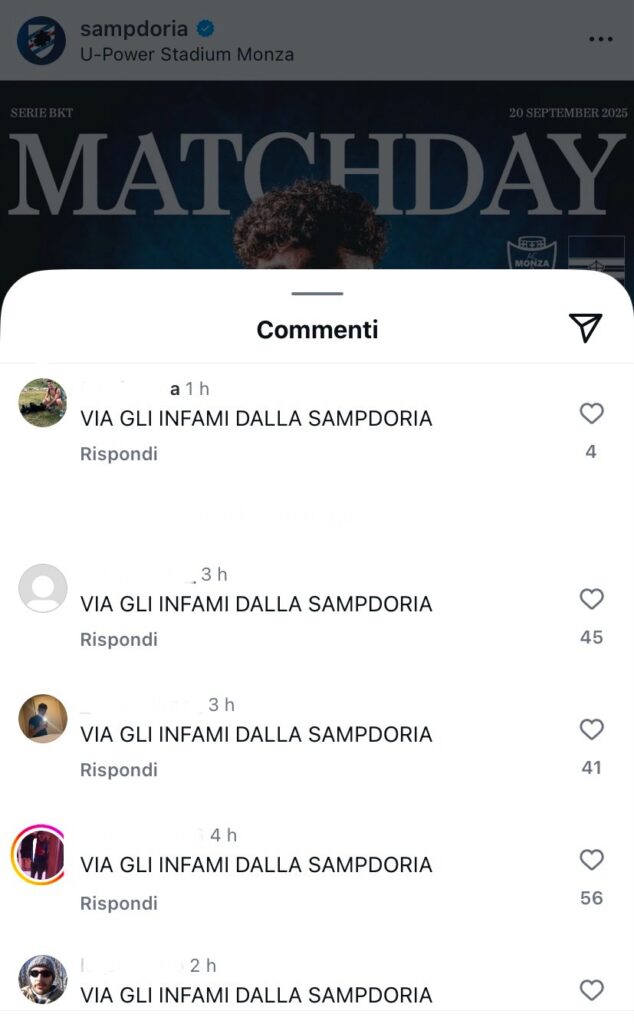Tap Rispondi under the 1 h comment

pyautogui.click(x=119, y=453)
